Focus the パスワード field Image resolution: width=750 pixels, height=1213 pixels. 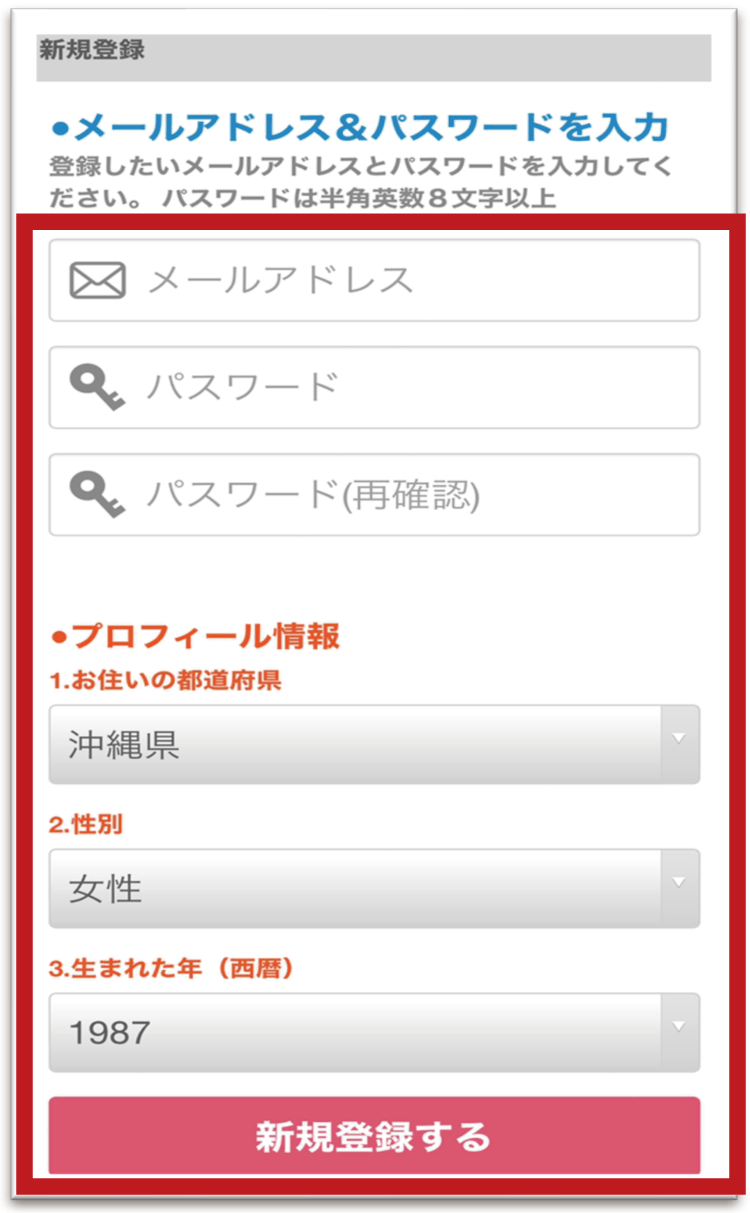tap(374, 387)
